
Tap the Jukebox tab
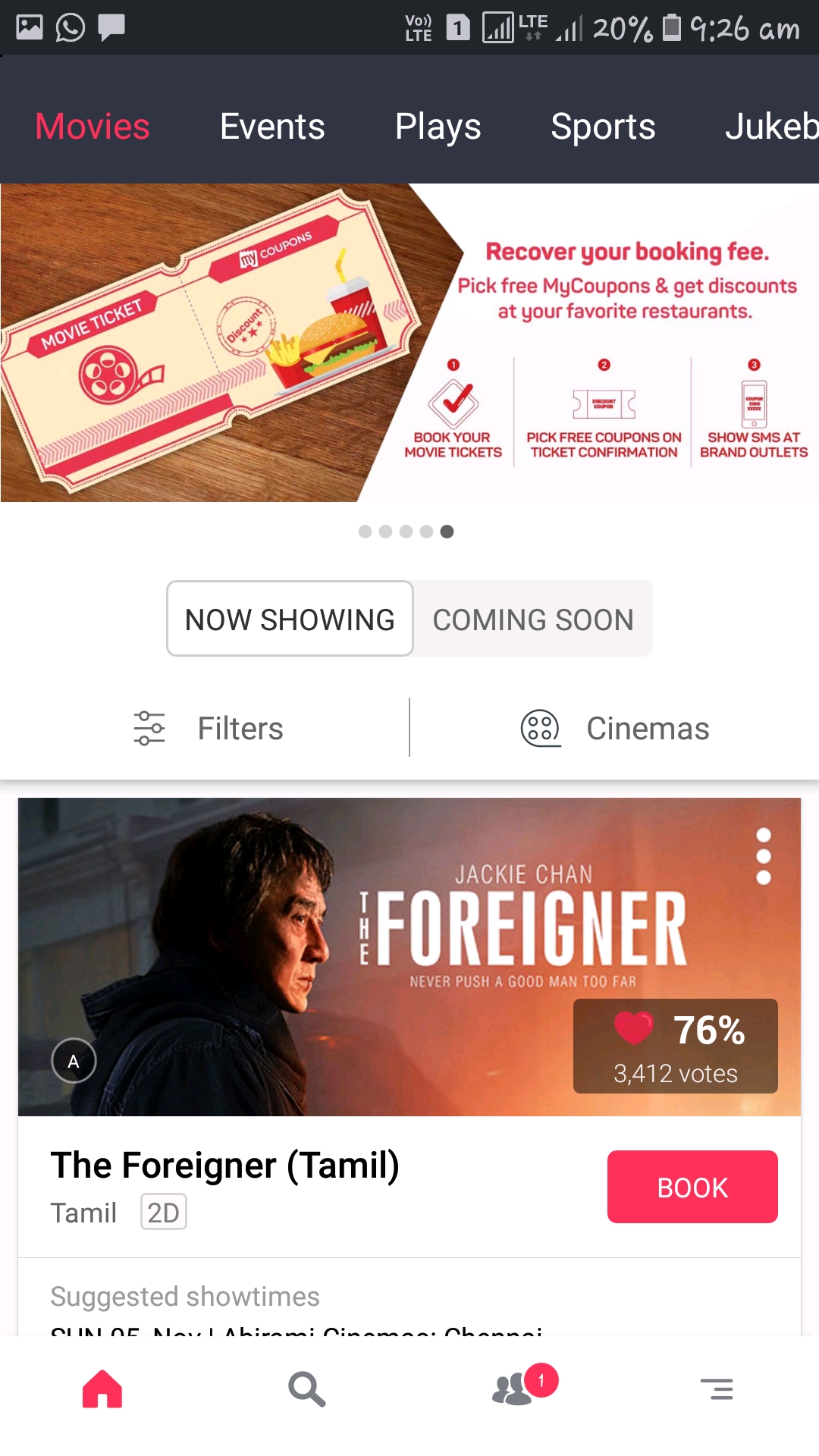point(770,126)
